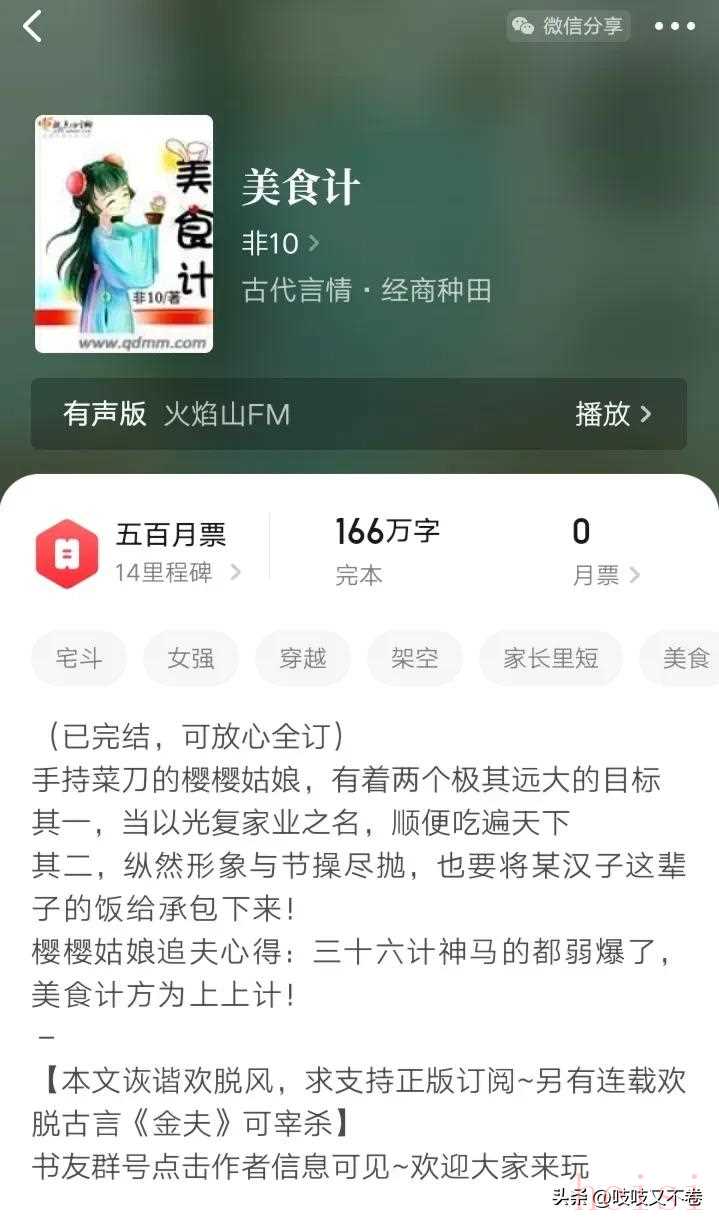719x1223 pixels.
Task: Open the 家长里短 tag chip
Action: pos(551,658)
